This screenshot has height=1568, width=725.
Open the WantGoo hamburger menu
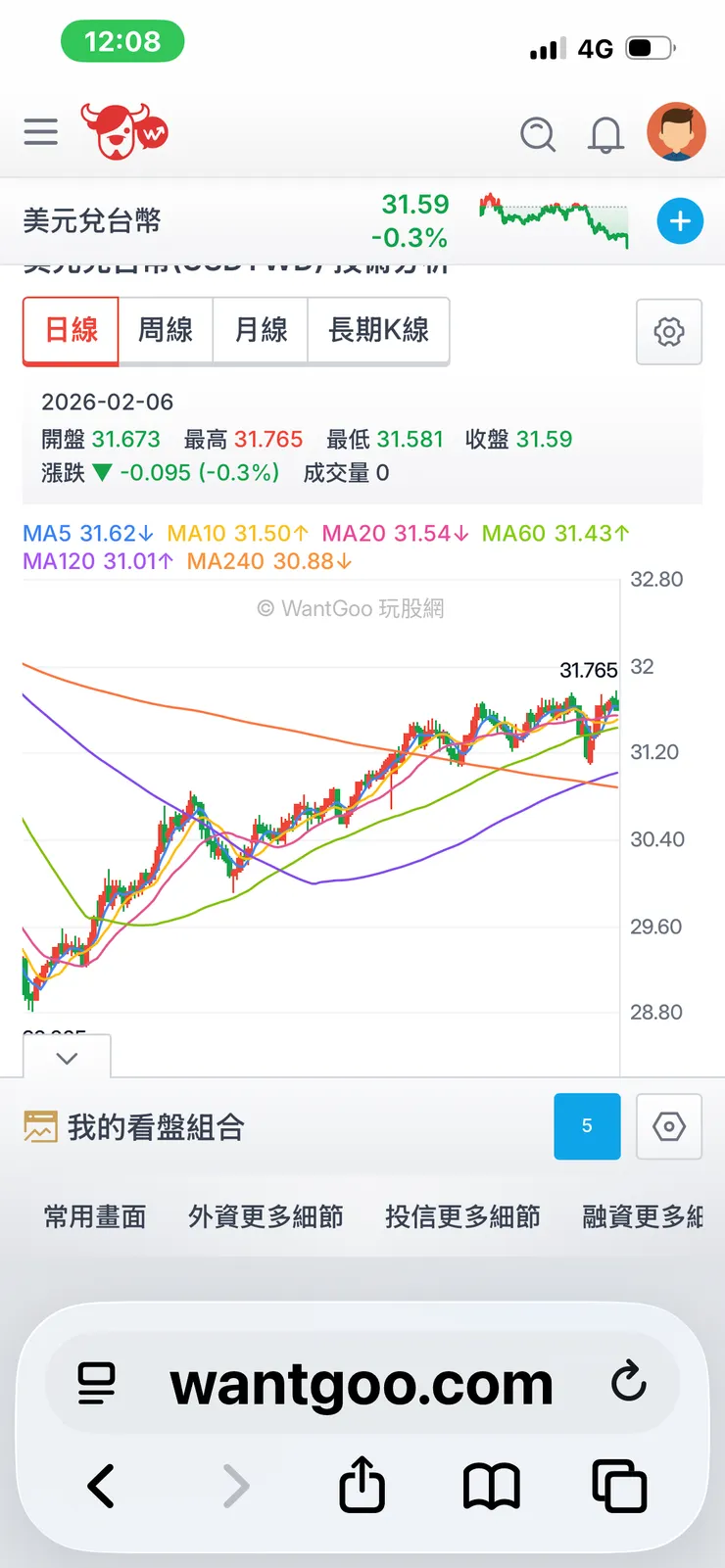coord(40,130)
